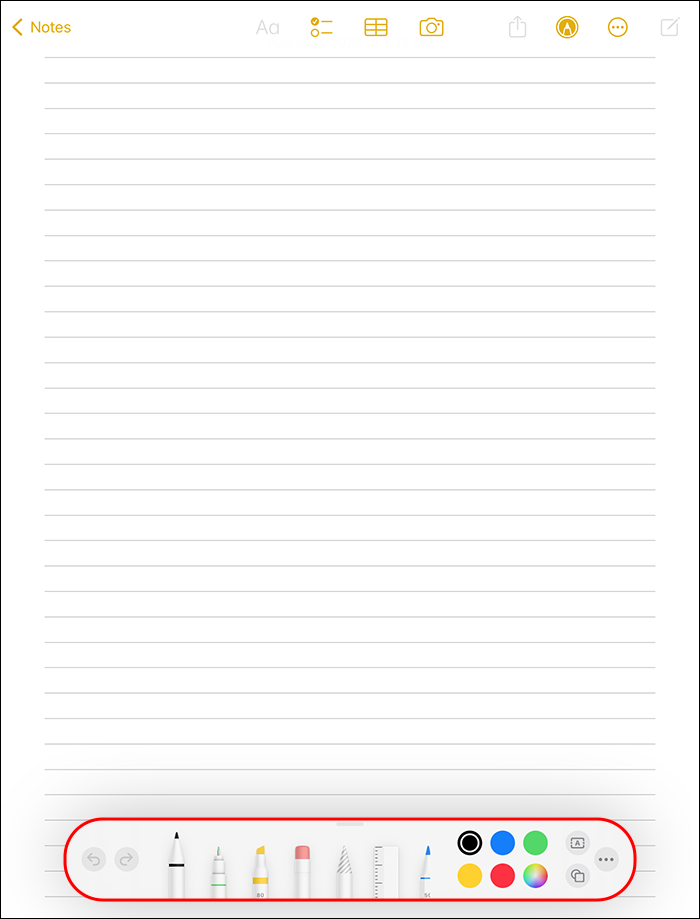This screenshot has width=700, height=919.
Task: Choose the blue color swatch
Action: click(502, 843)
